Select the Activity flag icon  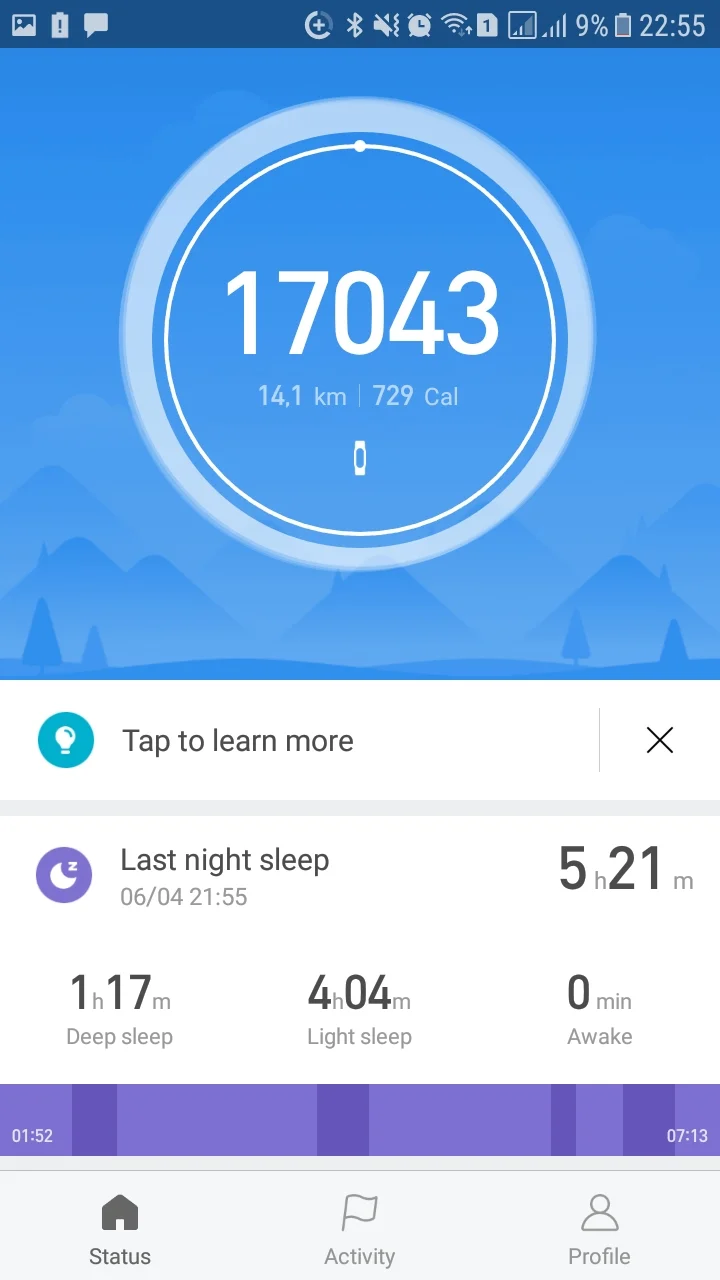click(359, 1212)
